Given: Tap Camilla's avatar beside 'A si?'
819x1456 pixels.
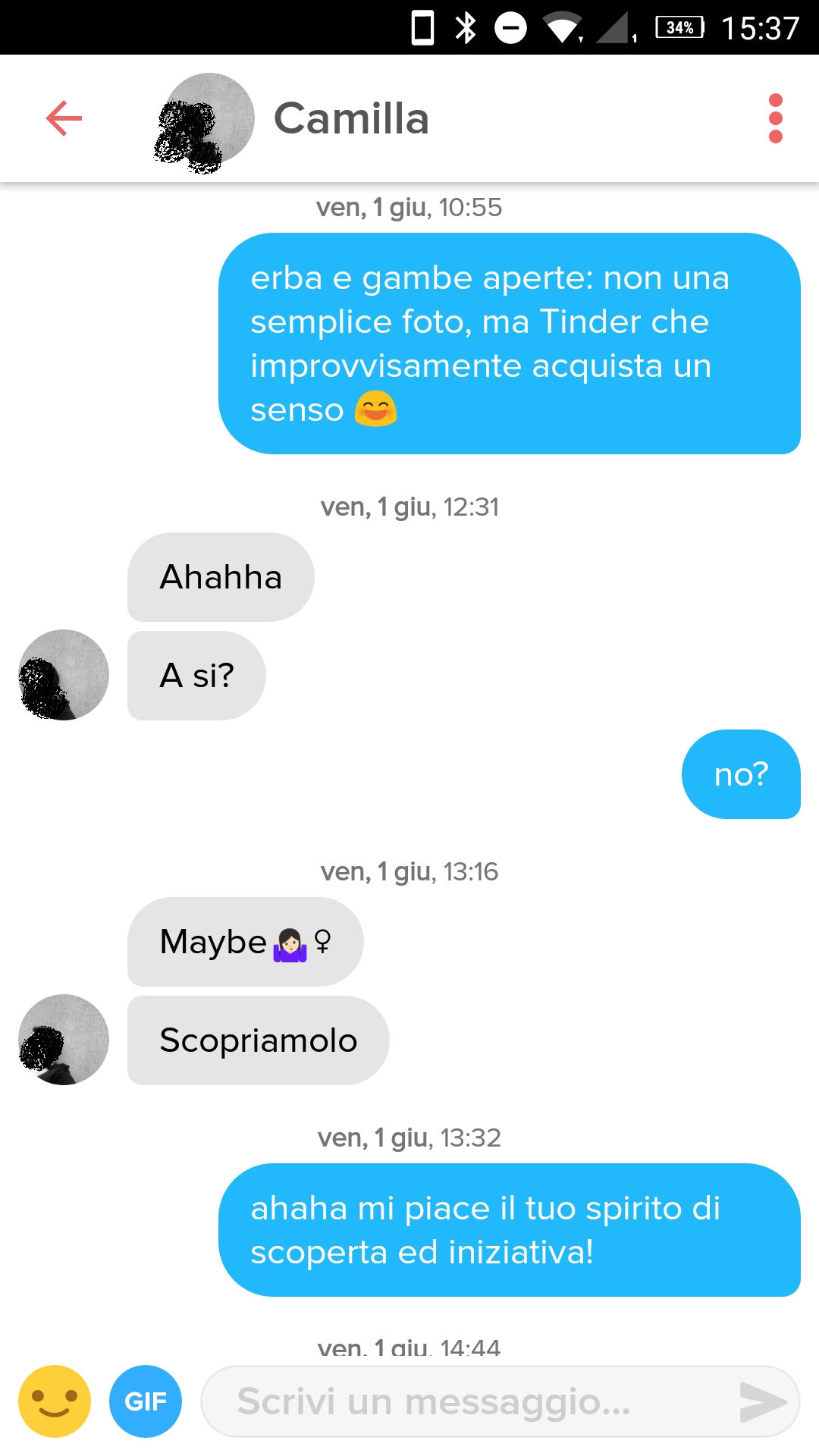Looking at the screenshot, I should click(x=64, y=675).
